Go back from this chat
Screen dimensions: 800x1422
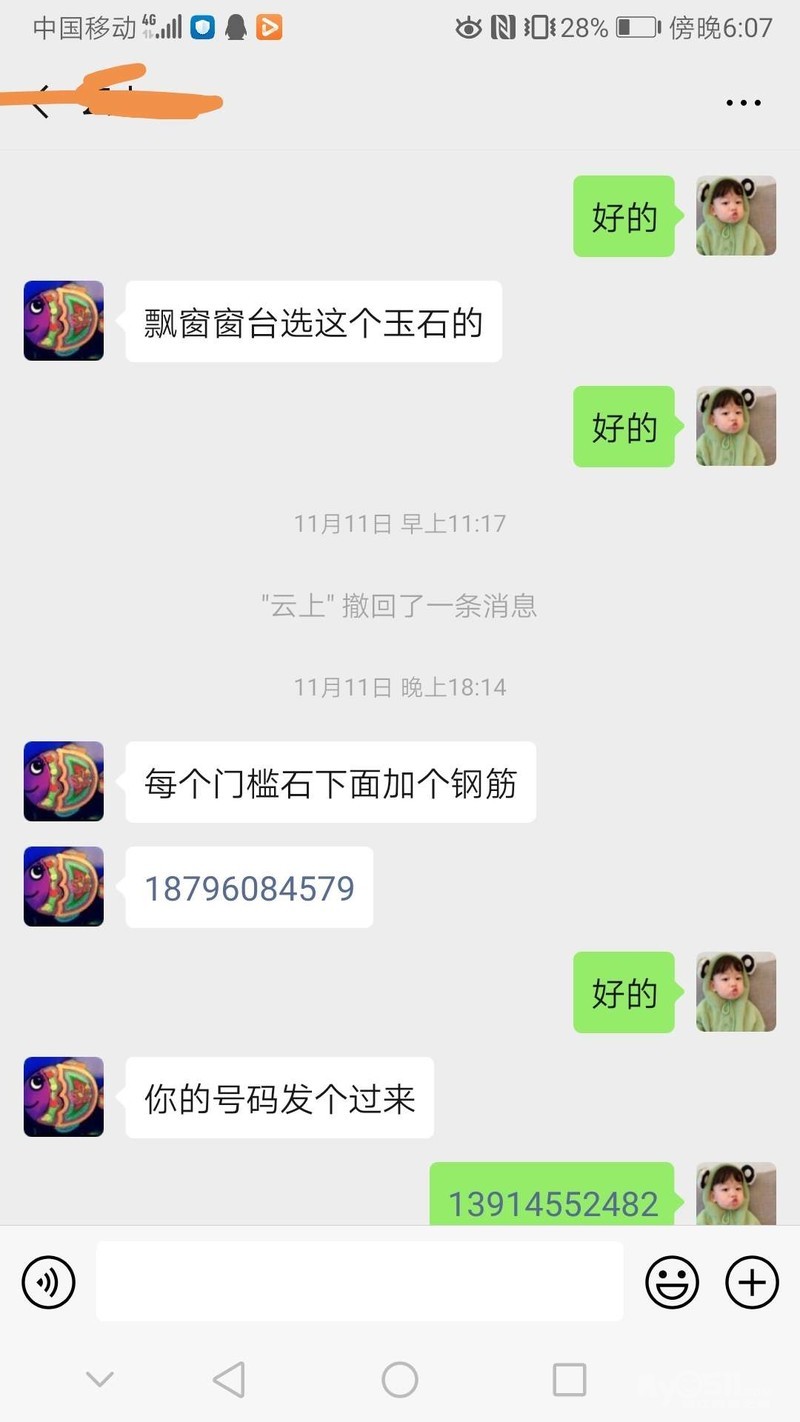click(40, 102)
